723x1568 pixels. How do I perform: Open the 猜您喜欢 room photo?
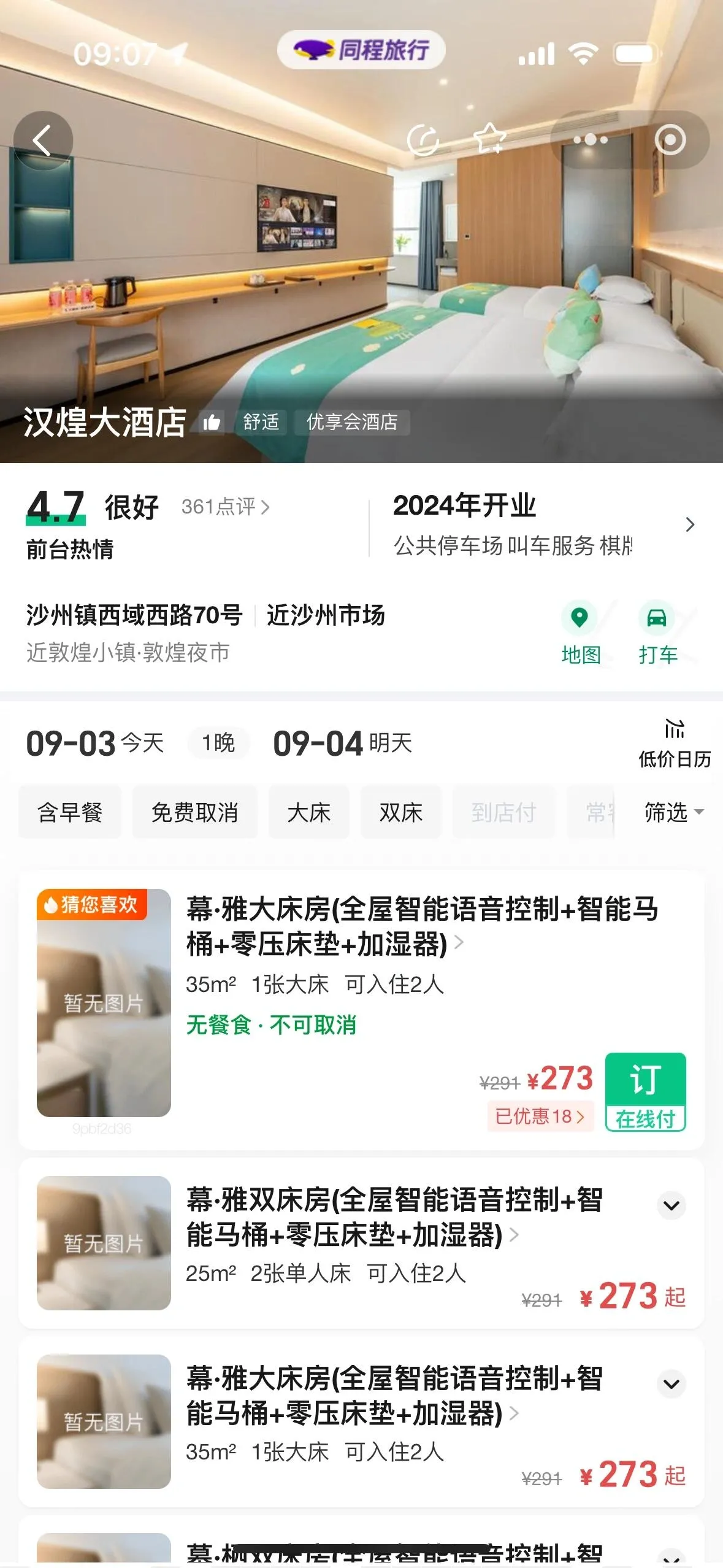(104, 1002)
